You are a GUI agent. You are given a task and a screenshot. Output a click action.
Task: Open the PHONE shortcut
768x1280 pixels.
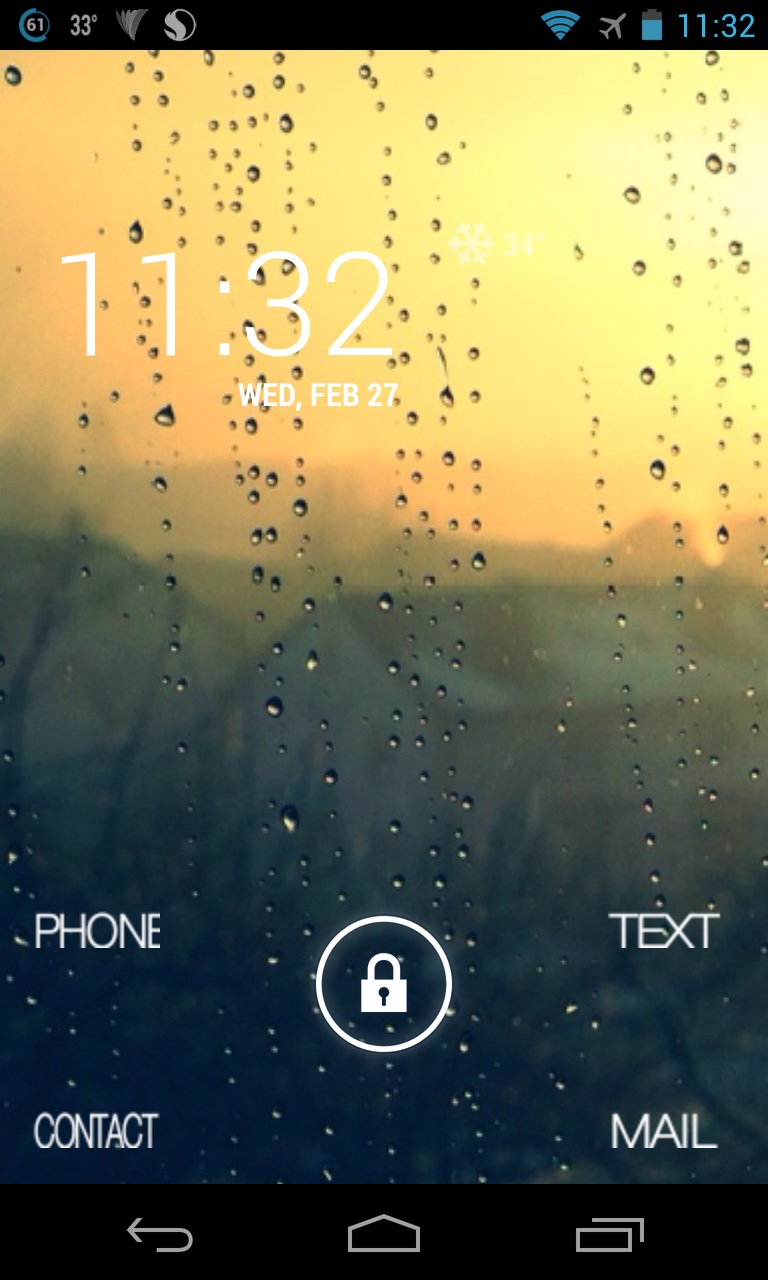click(97, 931)
